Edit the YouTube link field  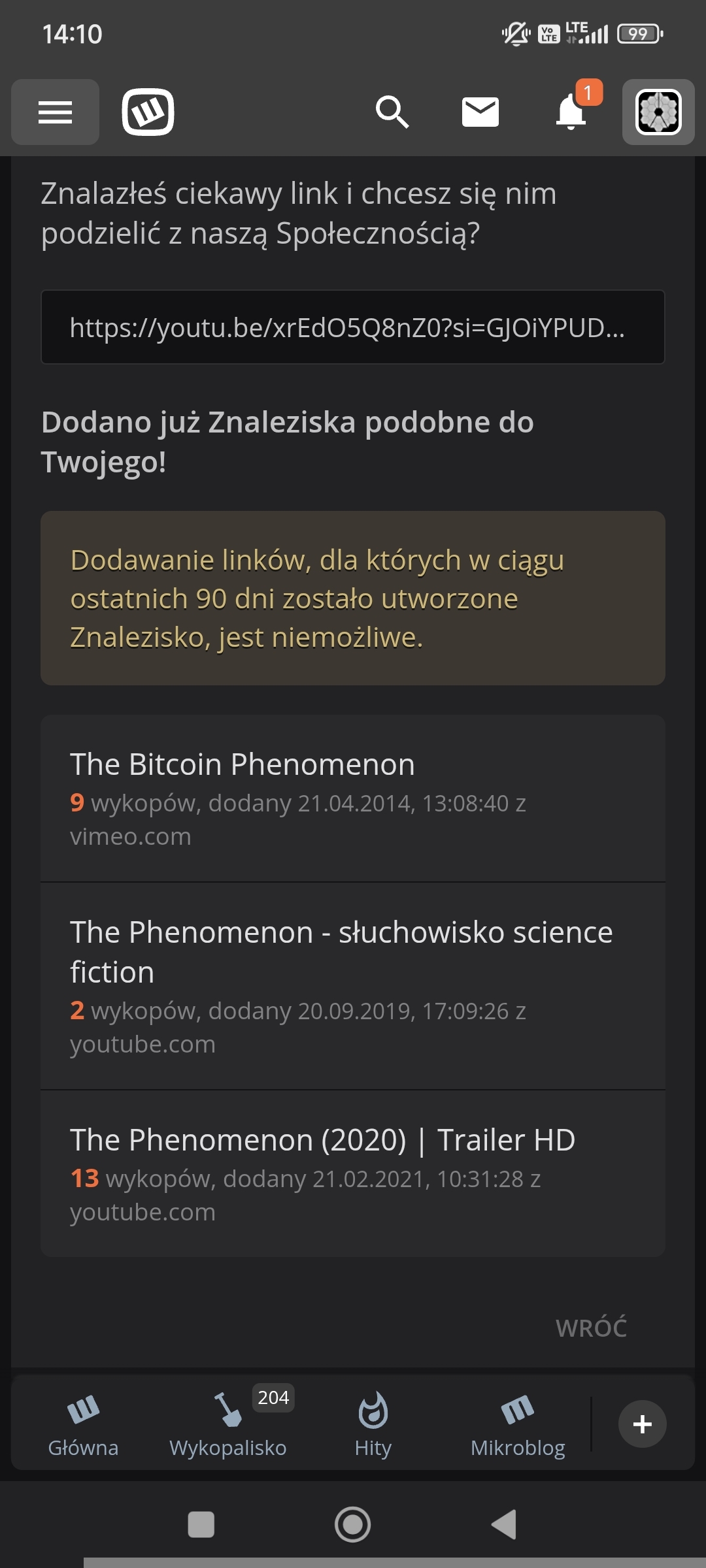(353, 327)
